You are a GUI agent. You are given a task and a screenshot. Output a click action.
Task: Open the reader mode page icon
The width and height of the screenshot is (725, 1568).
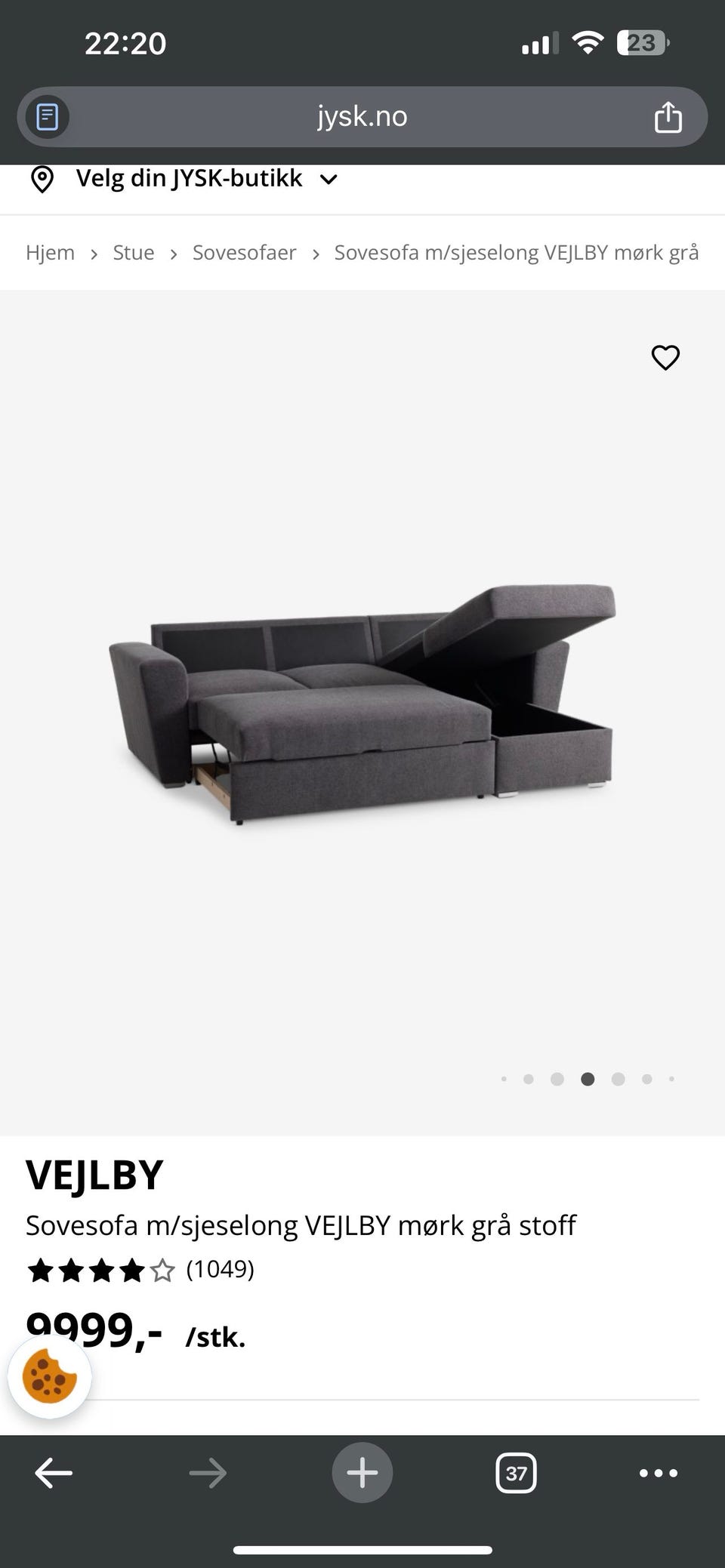click(48, 117)
